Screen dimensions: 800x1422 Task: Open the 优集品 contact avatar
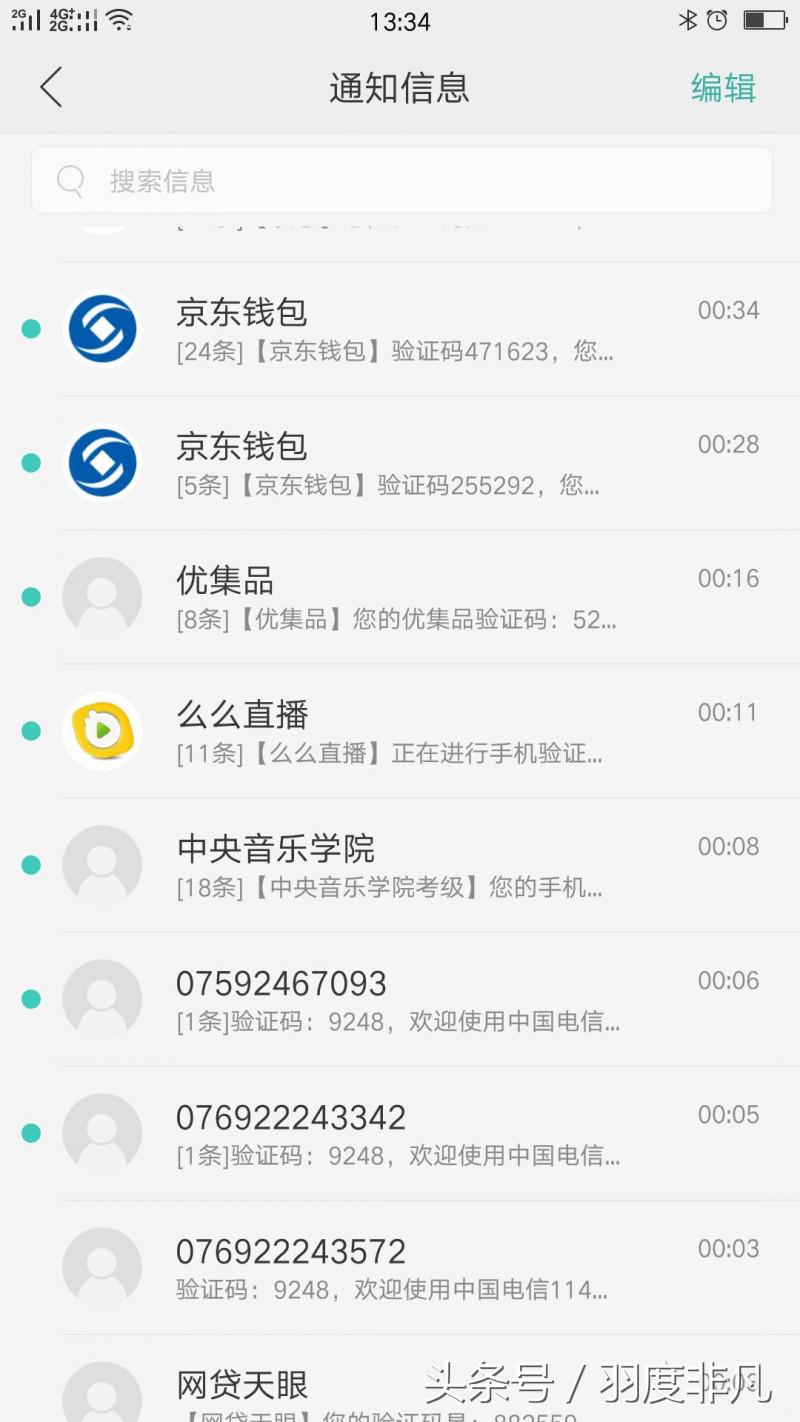(x=102, y=597)
